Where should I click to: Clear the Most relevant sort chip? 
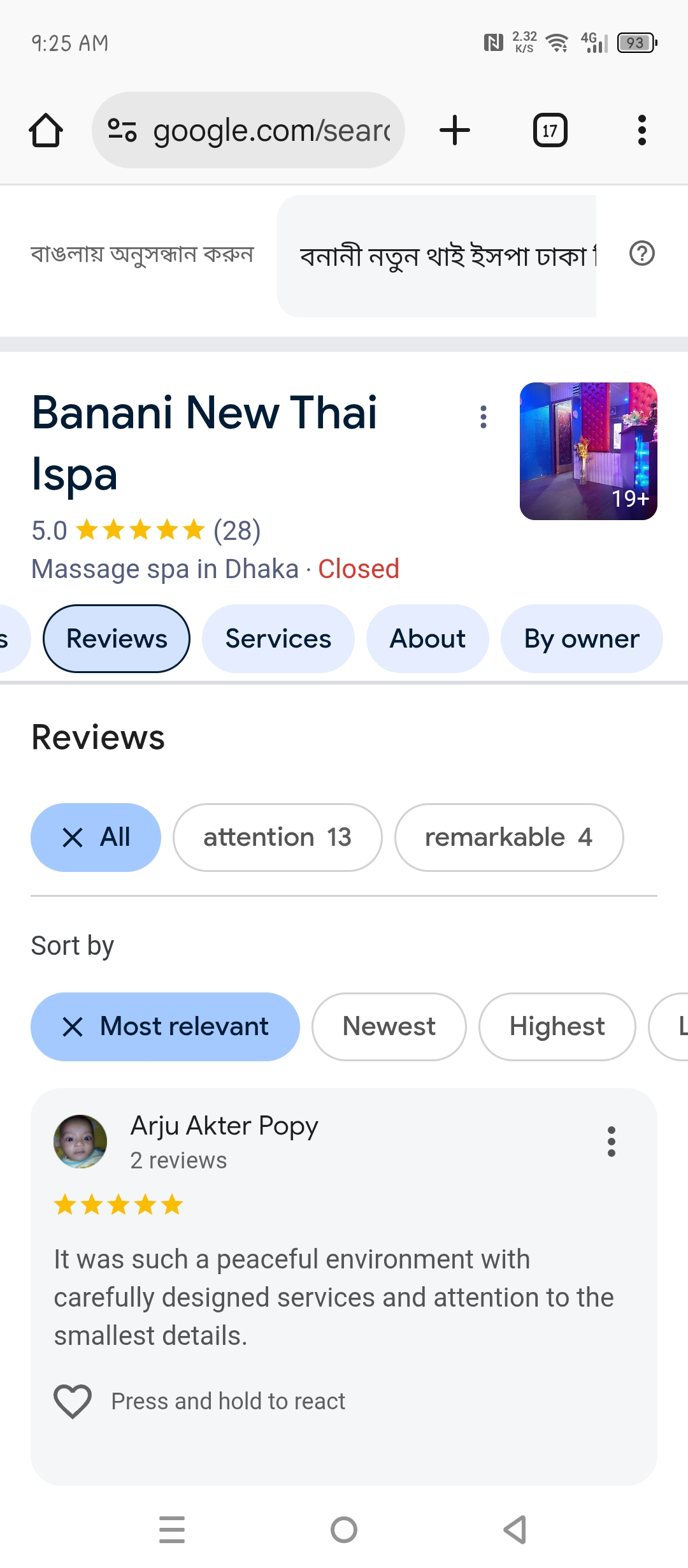pyautogui.click(x=73, y=1027)
